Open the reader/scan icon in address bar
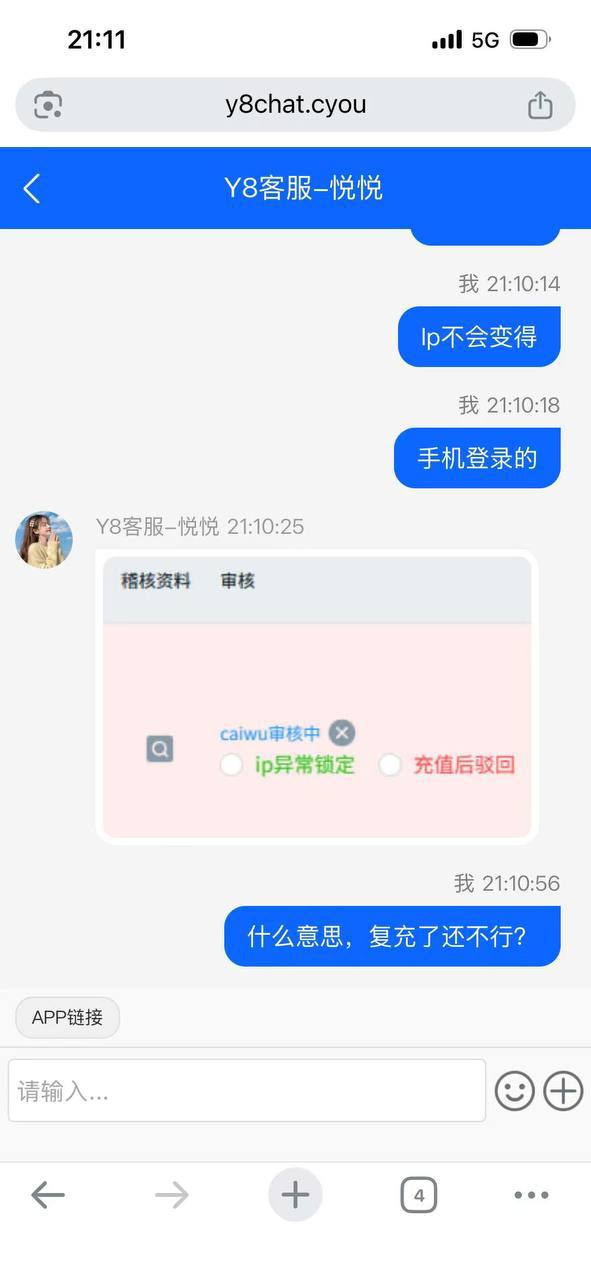This screenshot has width=591, height=1280. (48, 105)
